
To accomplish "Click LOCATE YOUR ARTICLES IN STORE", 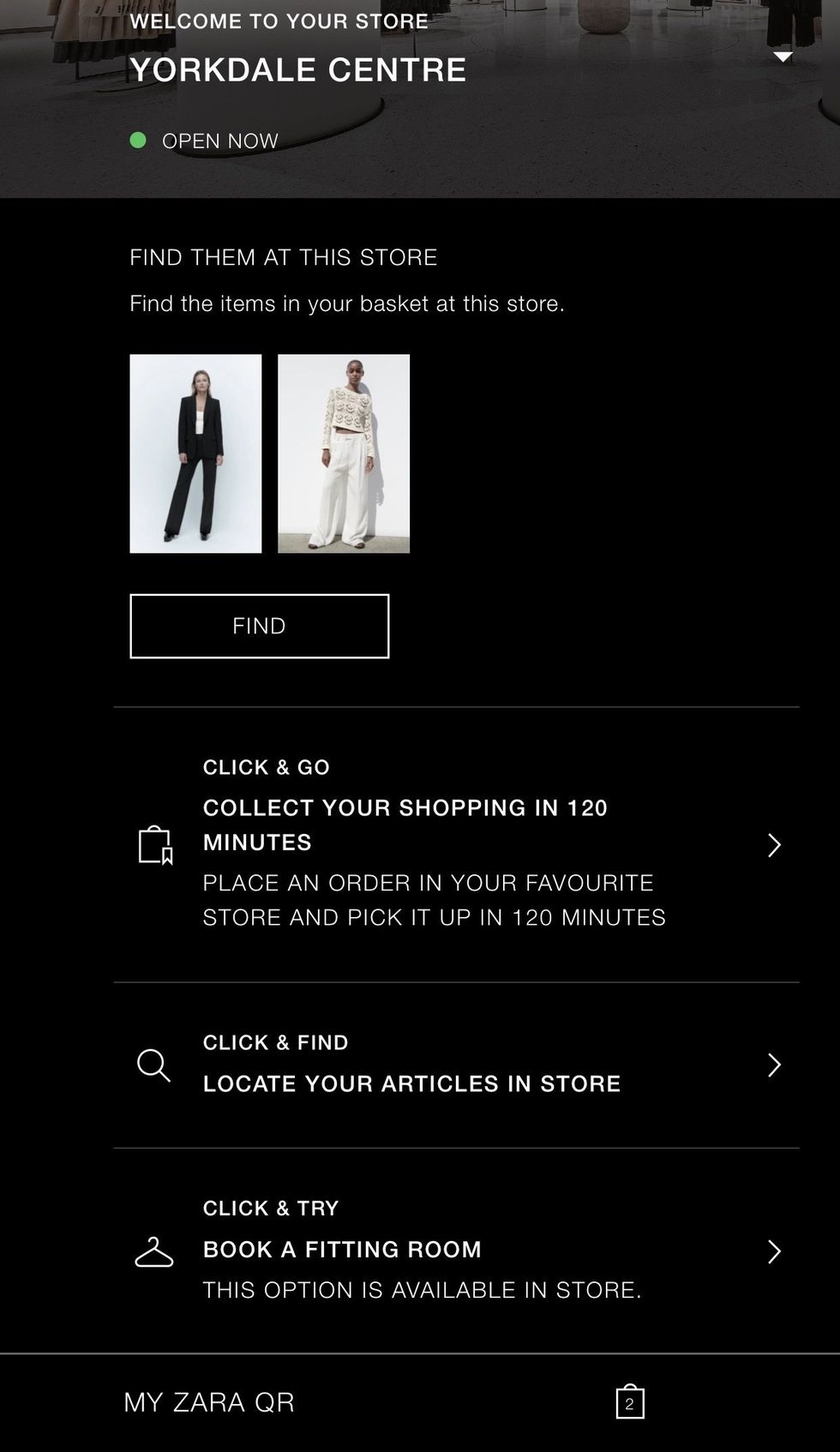I will 411,1083.
